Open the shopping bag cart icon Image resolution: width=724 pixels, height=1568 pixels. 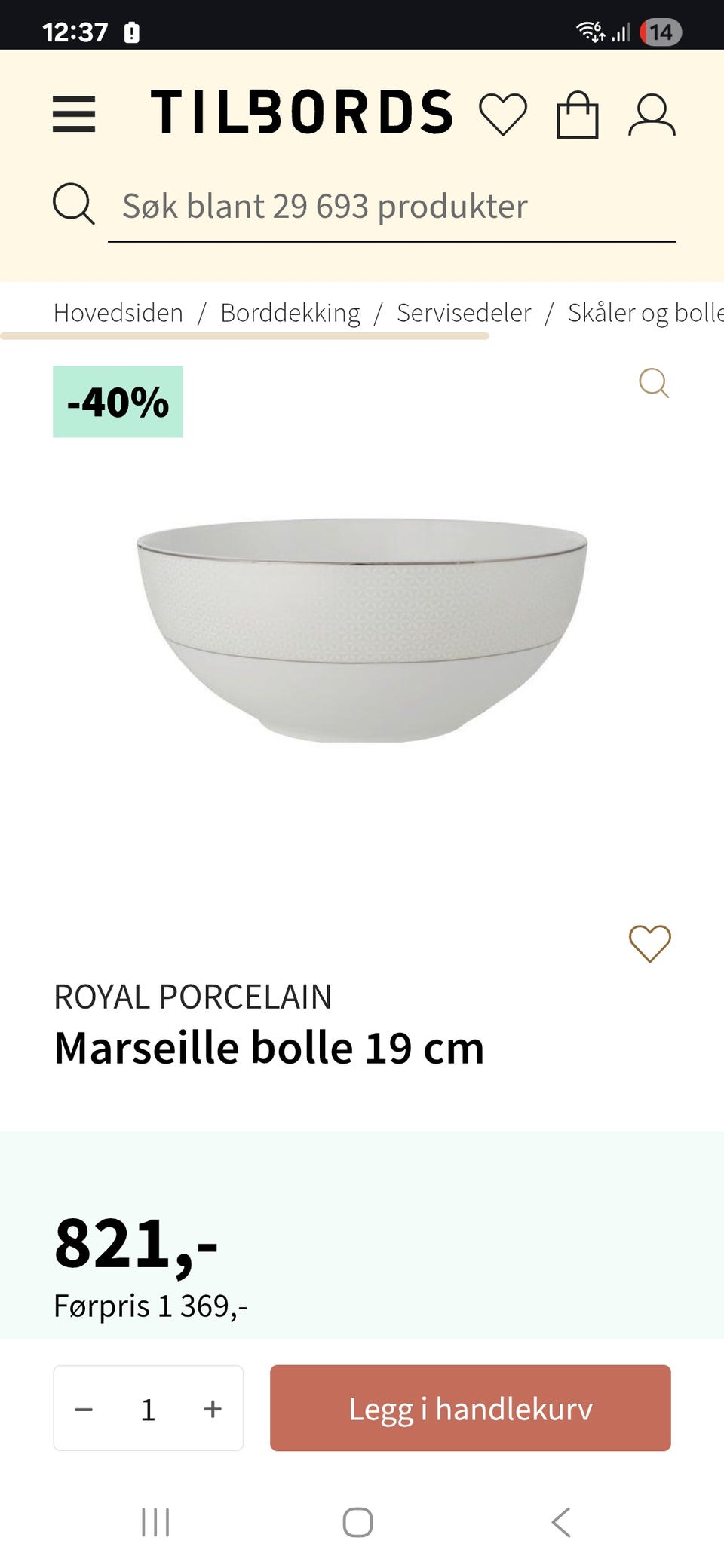[x=576, y=113]
